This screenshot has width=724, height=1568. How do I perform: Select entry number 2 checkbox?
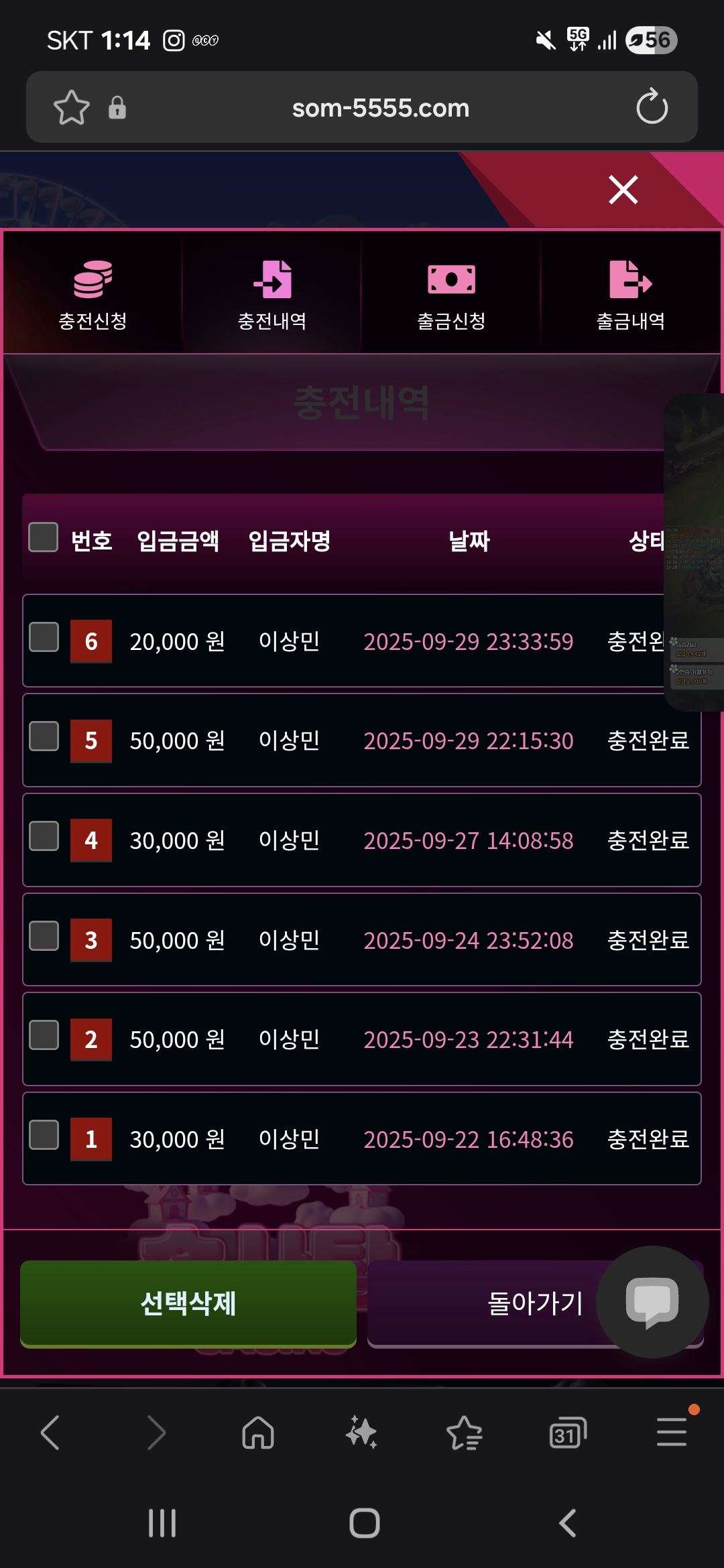pyautogui.click(x=44, y=1035)
